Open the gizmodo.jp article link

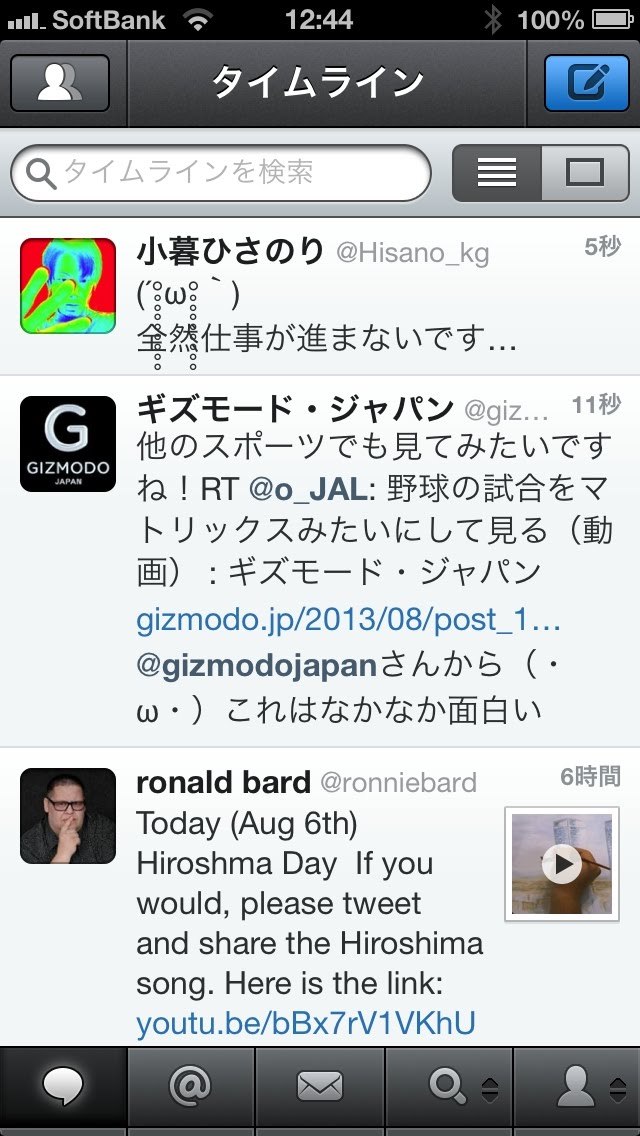[x=348, y=620]
